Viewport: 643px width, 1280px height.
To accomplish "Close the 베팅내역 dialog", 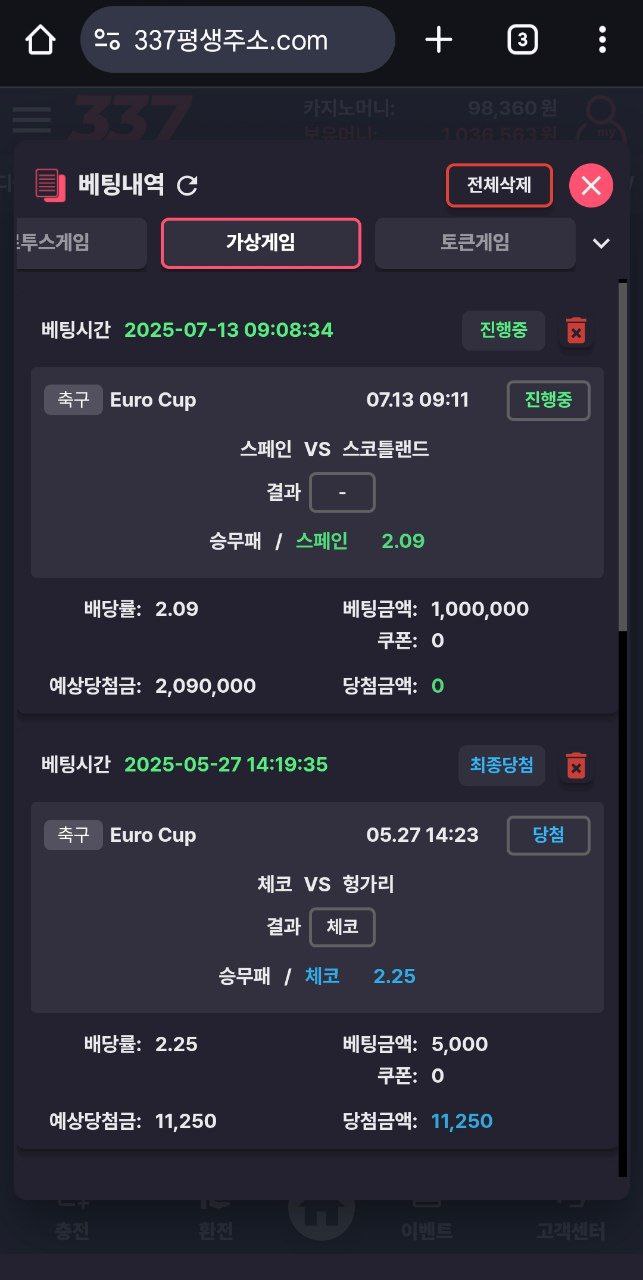I will click(590, 185).
